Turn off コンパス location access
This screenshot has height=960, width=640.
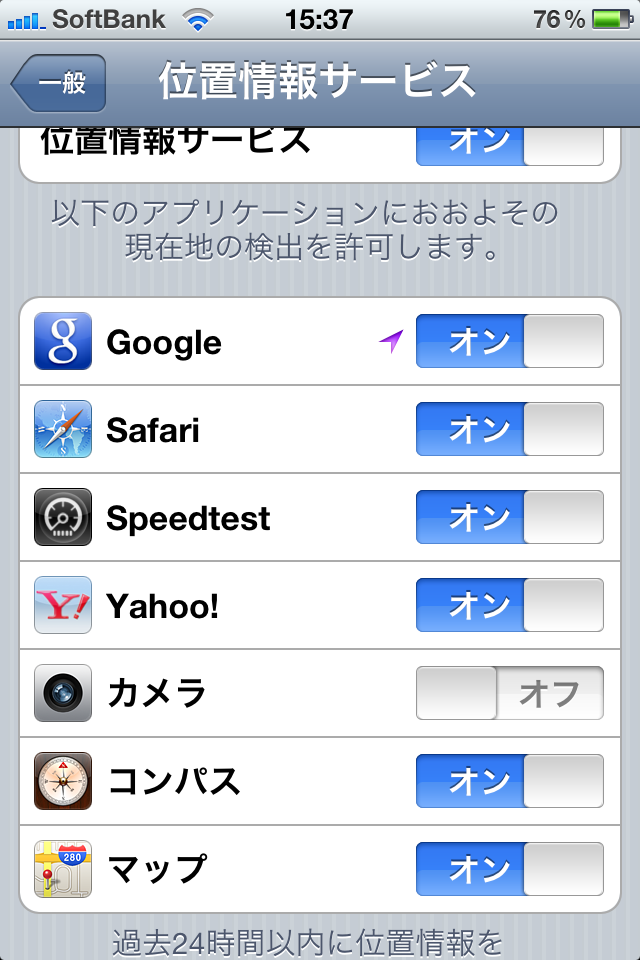click(x=509, y=782)
